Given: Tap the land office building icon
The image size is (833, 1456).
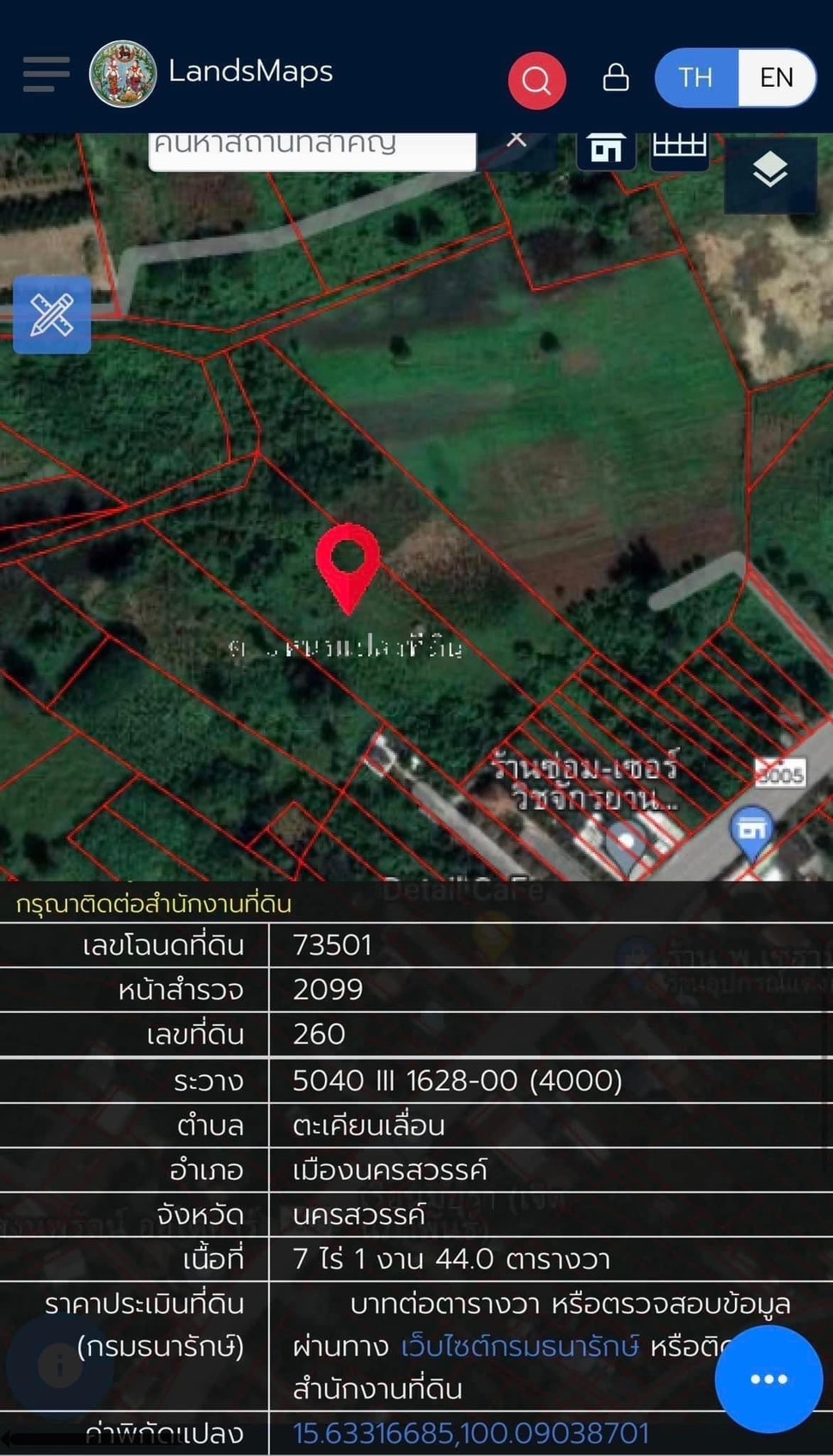Looking at the screenshot, I should coord(606,150).
